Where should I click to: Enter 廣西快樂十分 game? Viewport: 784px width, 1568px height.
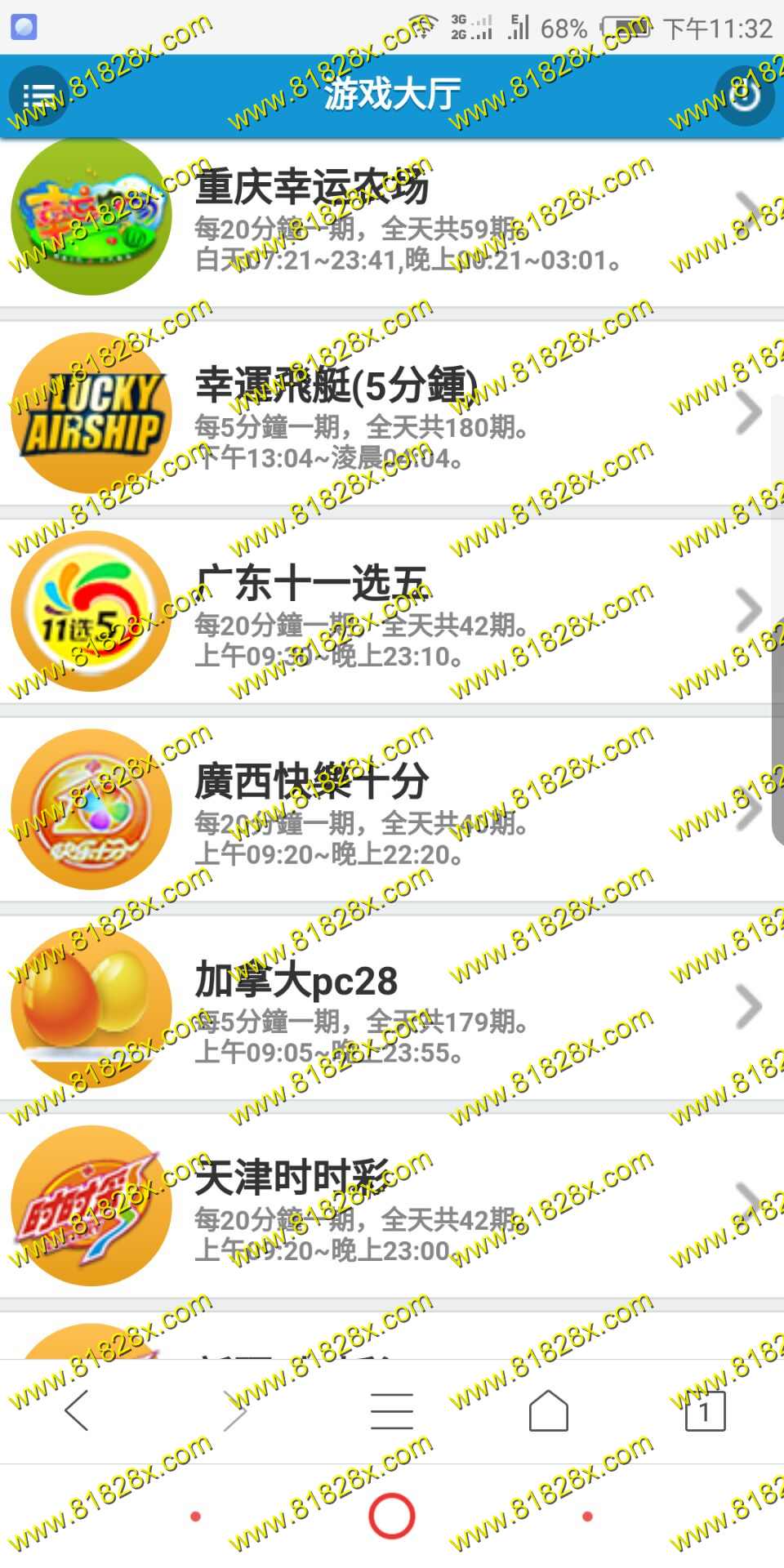pos(392,810)
